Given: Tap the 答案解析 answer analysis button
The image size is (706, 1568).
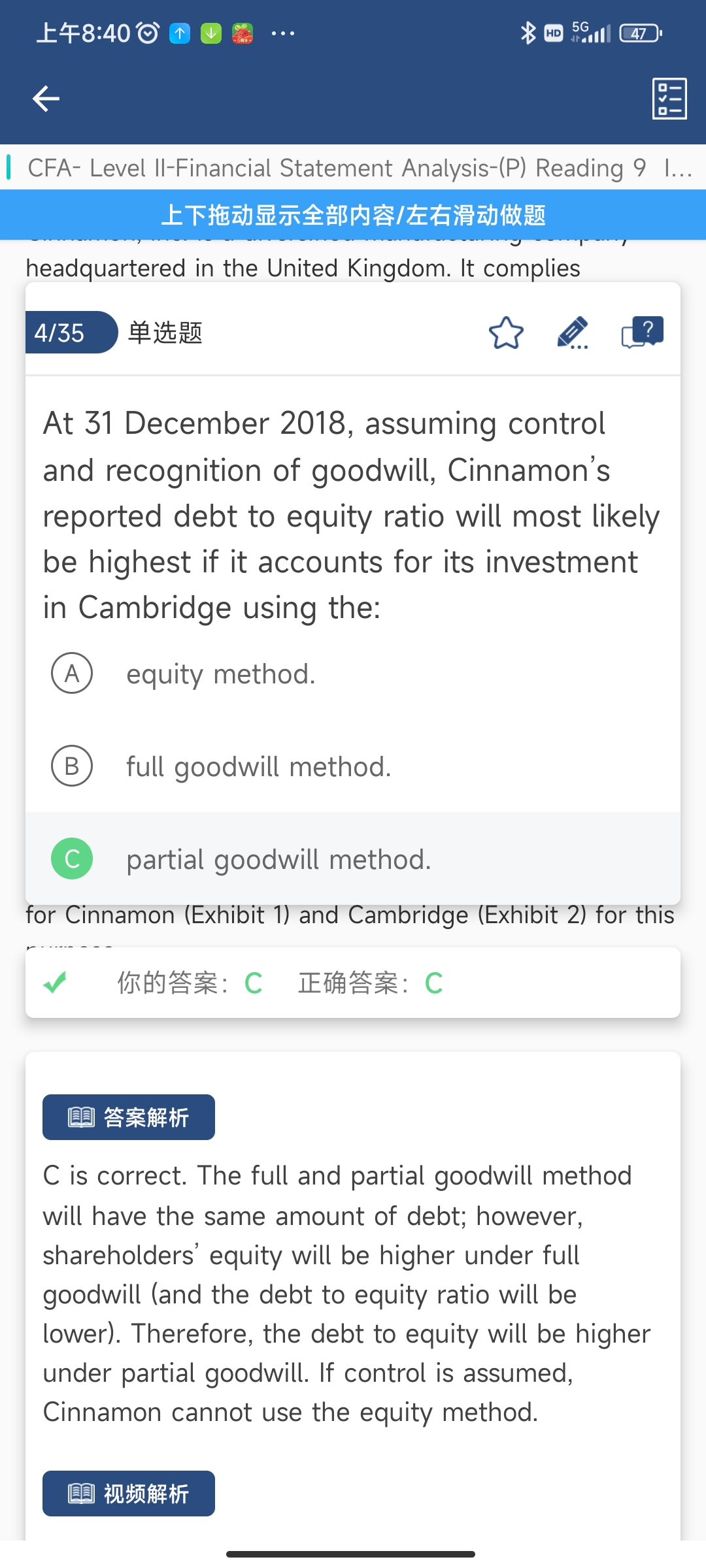Looking at the screenshot, I should point(129,1117).
